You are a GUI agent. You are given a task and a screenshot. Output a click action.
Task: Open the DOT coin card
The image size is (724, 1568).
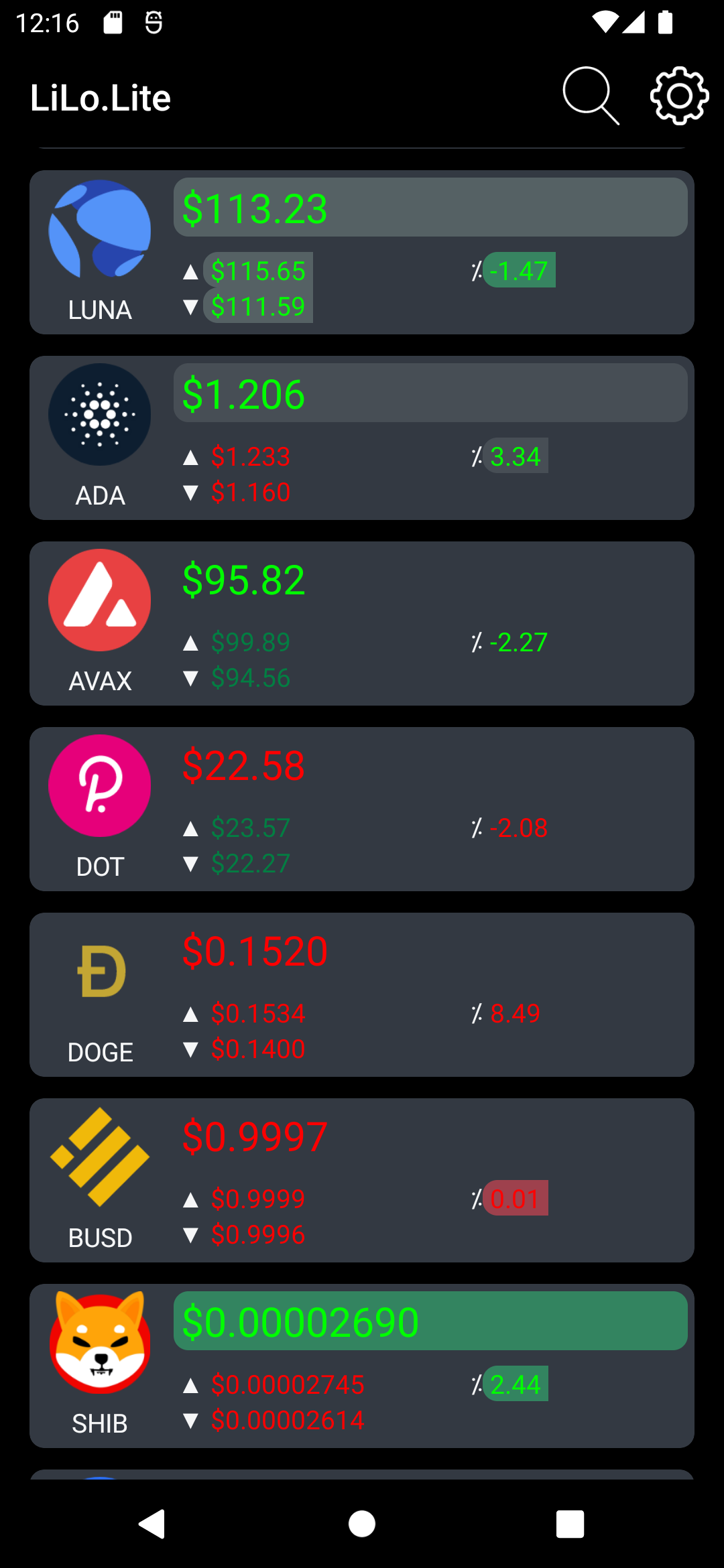pos(362,809)
